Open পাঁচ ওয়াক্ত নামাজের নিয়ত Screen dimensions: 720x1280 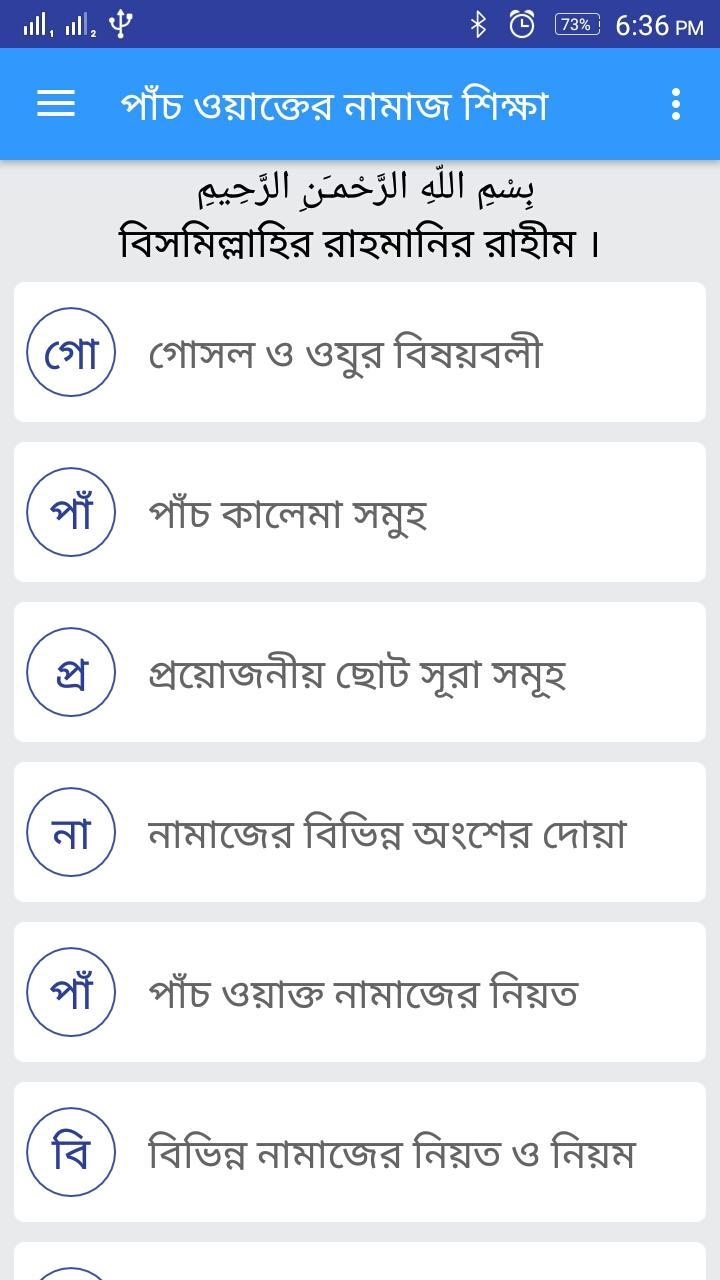tap(360, 992)
